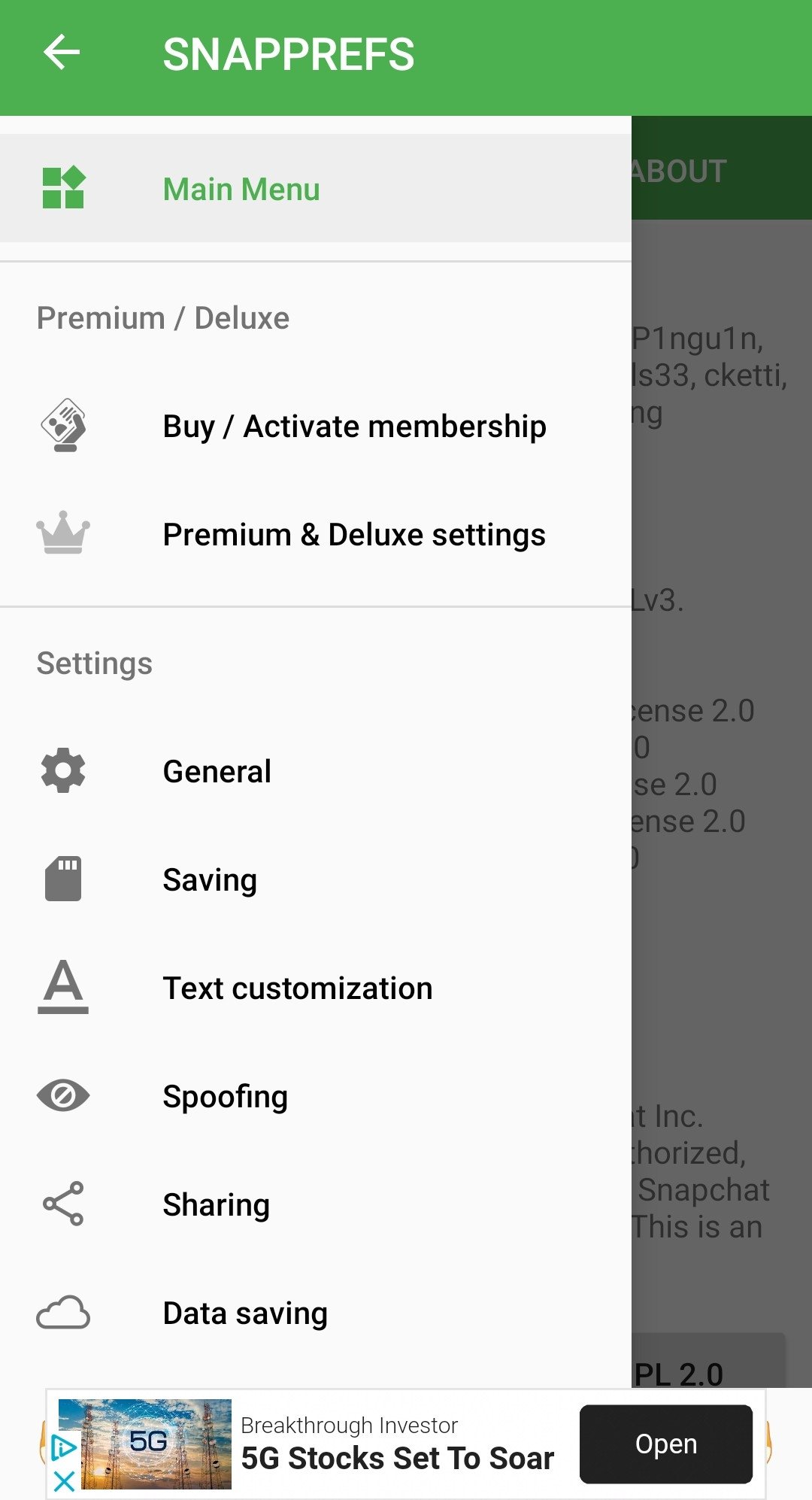Screen dimensions: 812x1500
Task: Tap Open on the 5G Stocks ad
Action: click(666, 1444)
